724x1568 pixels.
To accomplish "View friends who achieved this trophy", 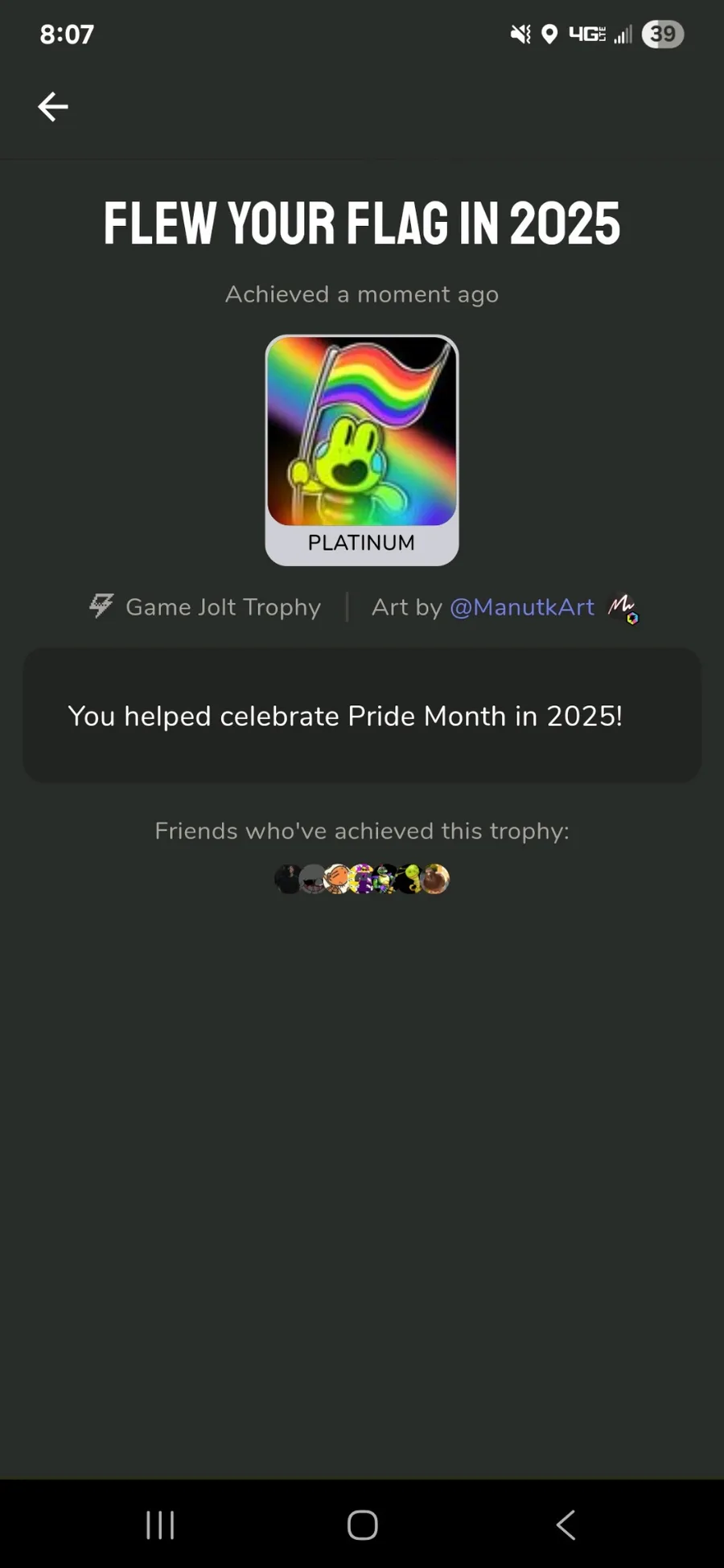I will click(x=361, y=879).
